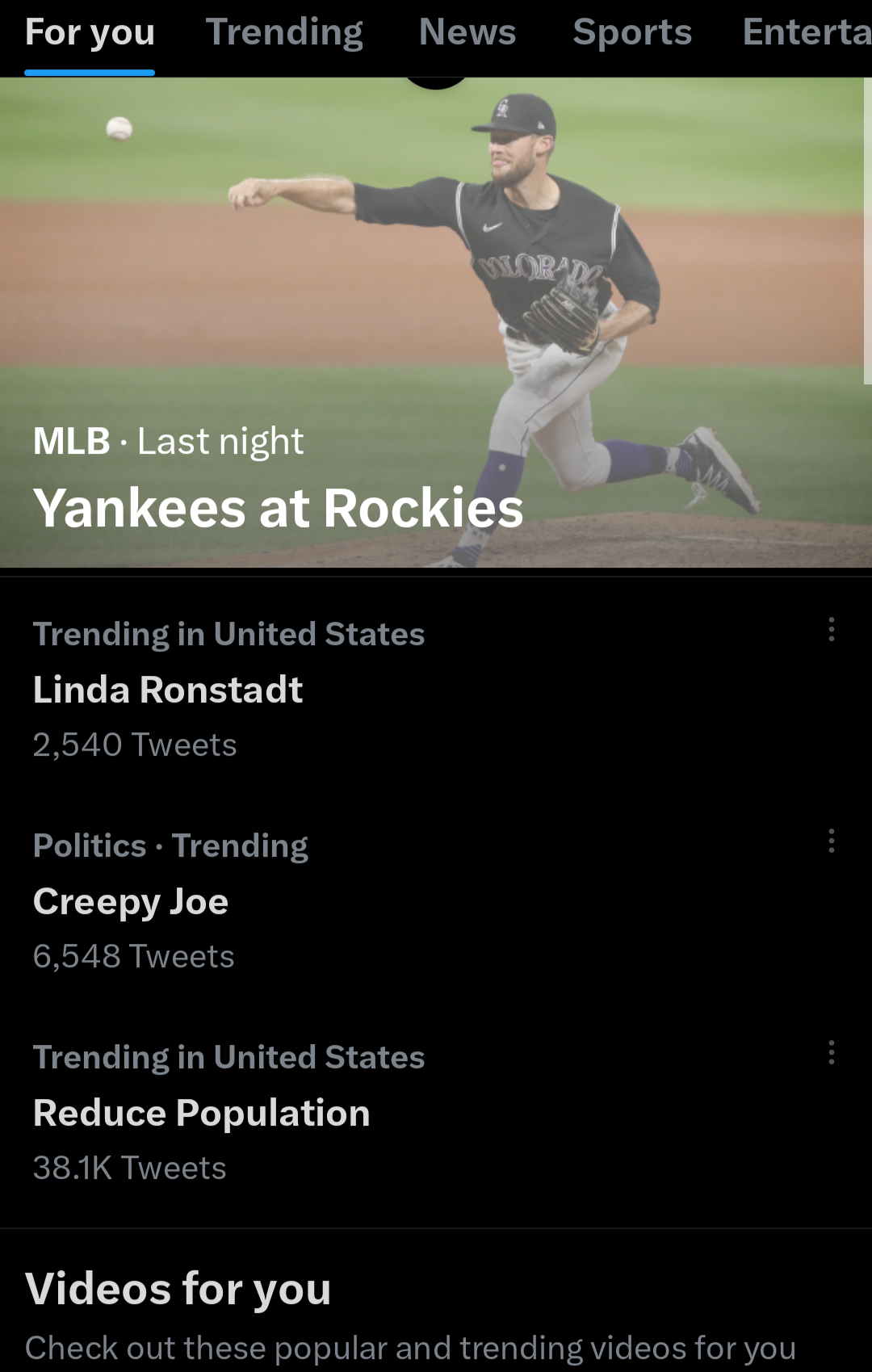The height and width of the screenshot is (1372, 872).
Task: Go to the Entertainment tab
Action: 806,33
